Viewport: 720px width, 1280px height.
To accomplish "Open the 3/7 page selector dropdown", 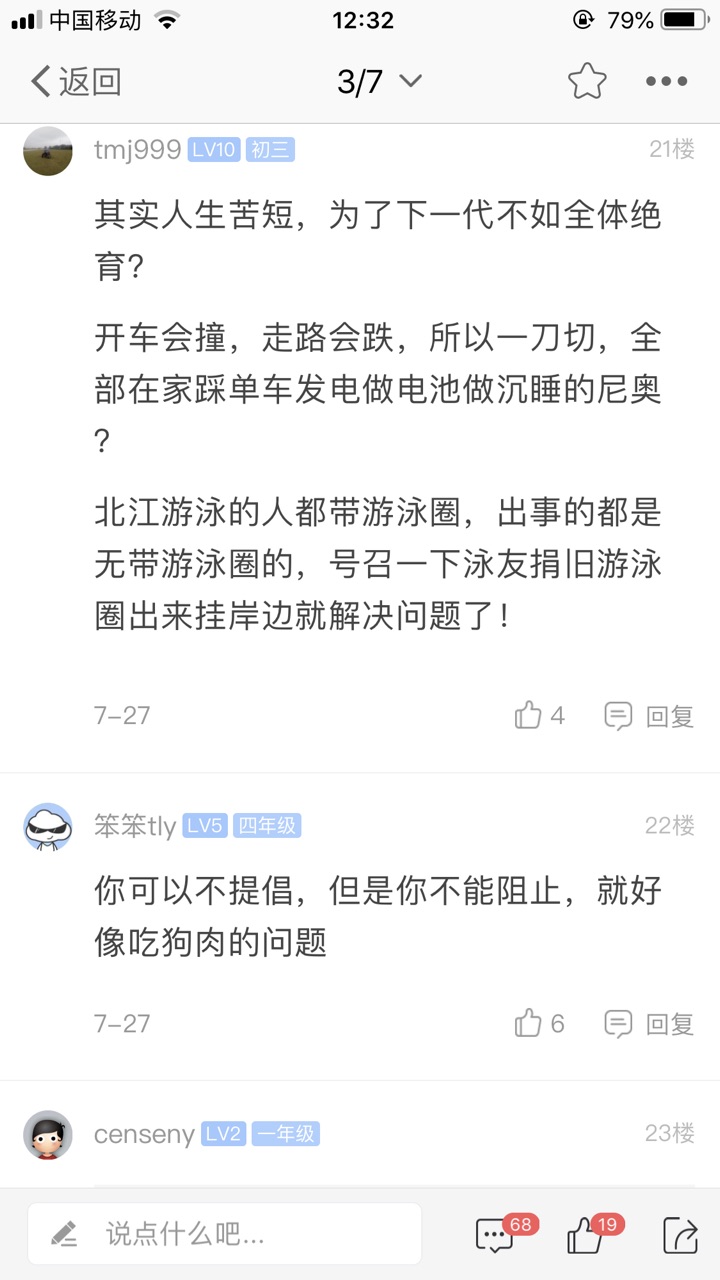I will click(379, 82).
